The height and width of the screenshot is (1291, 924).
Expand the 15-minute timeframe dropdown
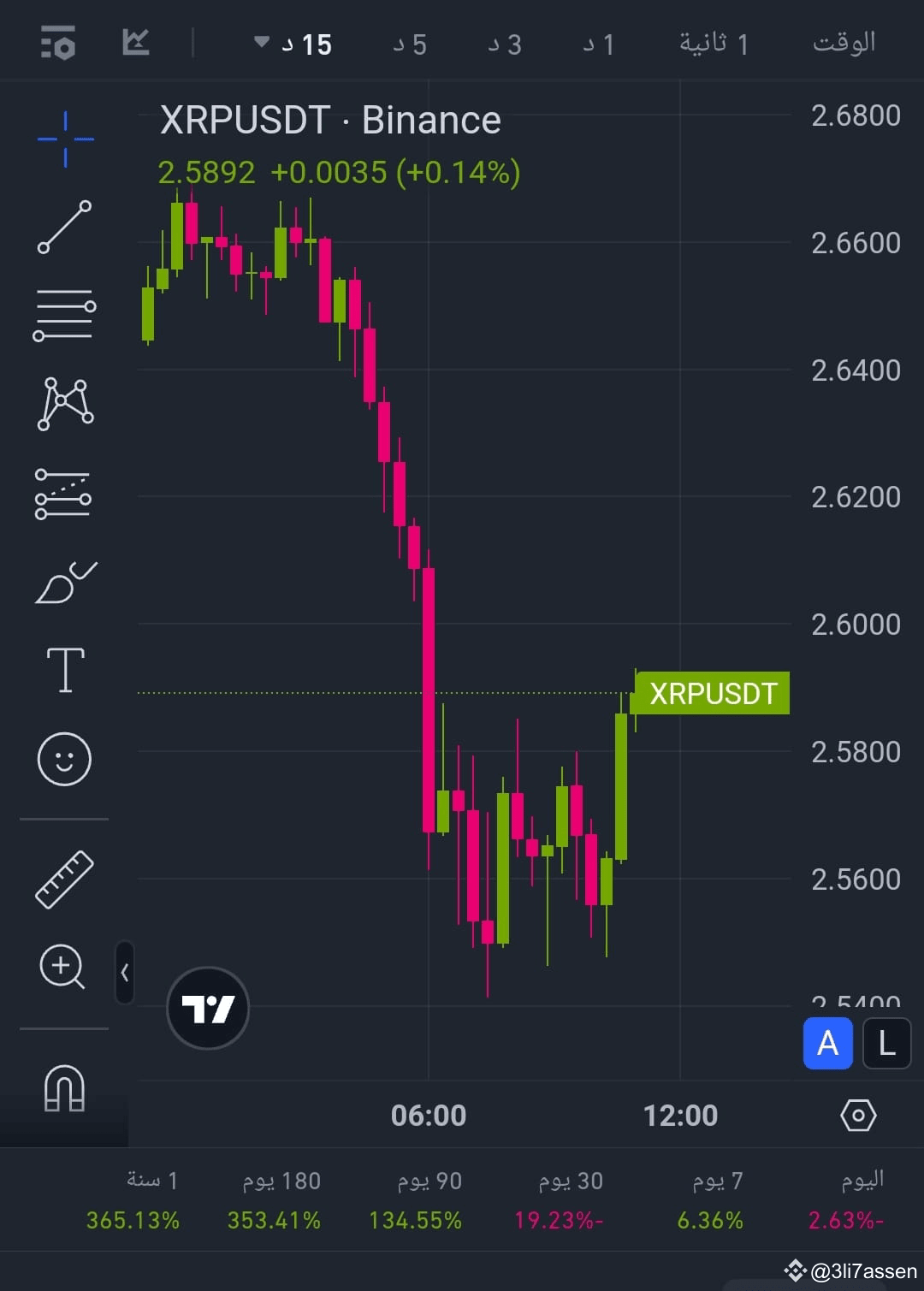coord(295,43)
